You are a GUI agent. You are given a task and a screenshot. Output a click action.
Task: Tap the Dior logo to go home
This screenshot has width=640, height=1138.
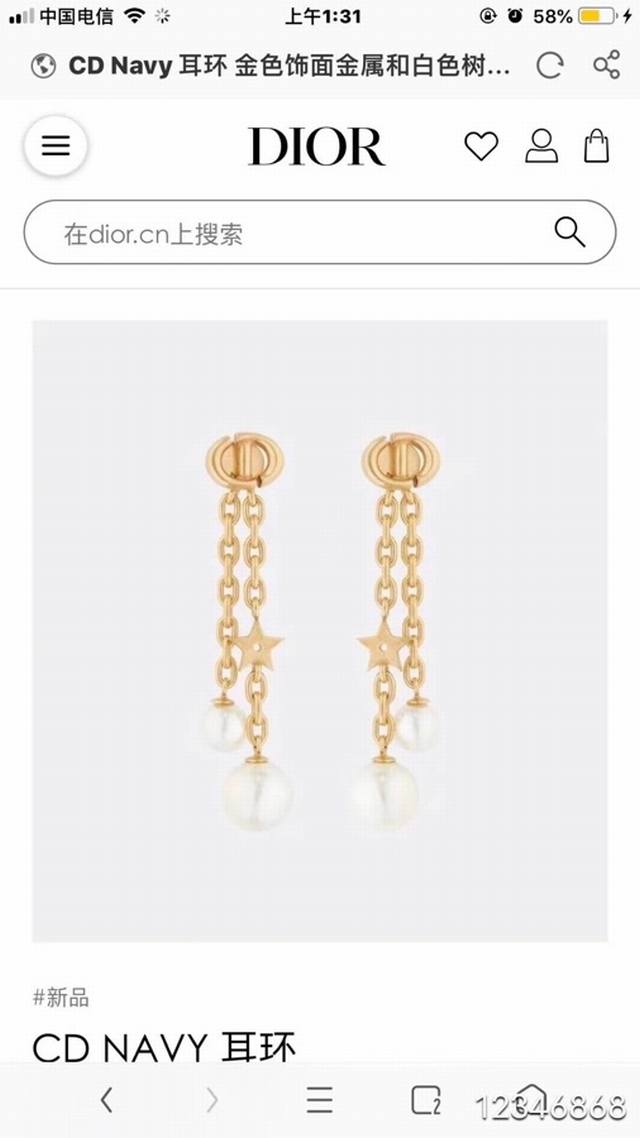pyautogui.click(x=316, y=146)
